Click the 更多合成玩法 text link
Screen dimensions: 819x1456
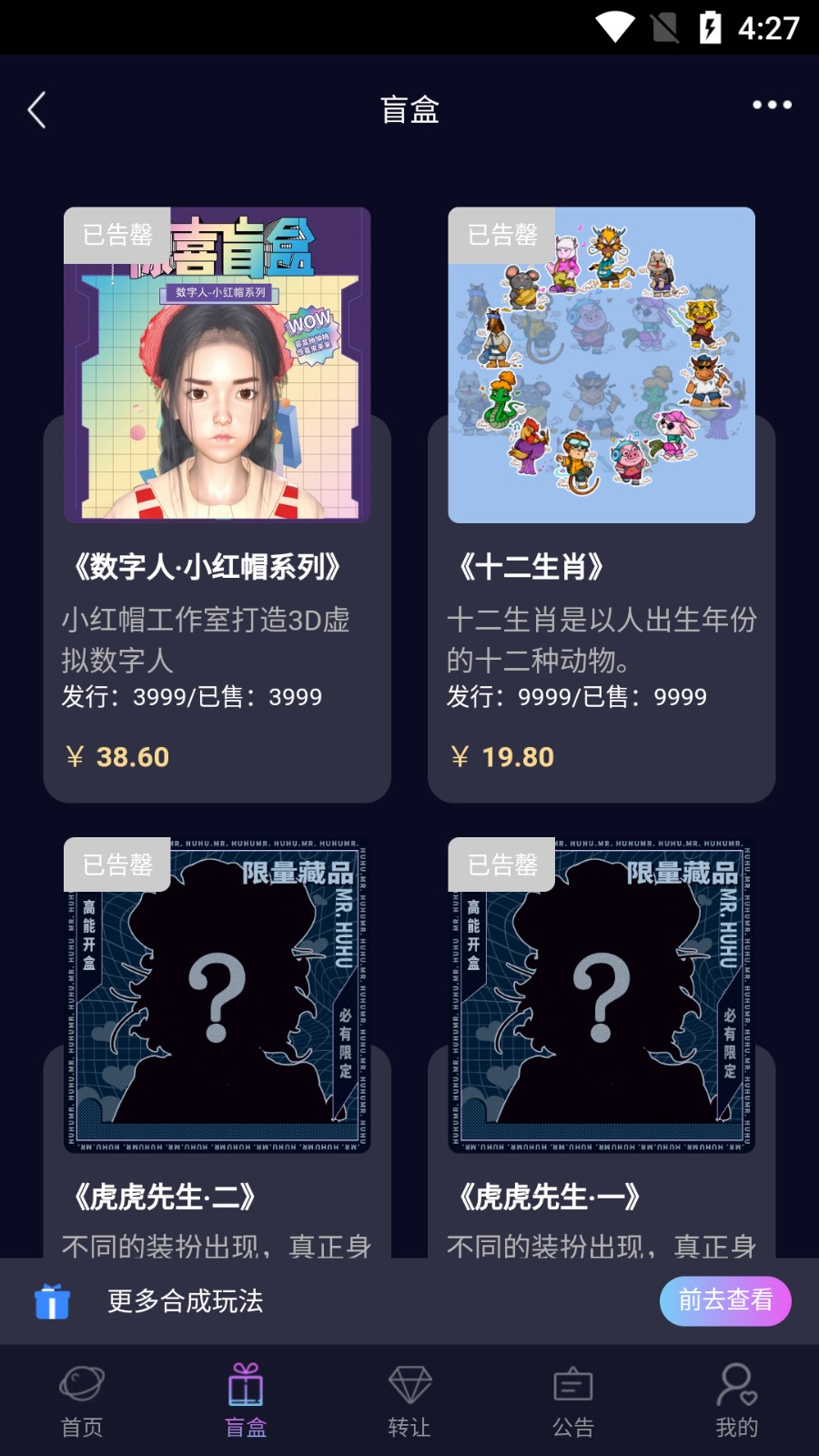(x=187, y=1301)
